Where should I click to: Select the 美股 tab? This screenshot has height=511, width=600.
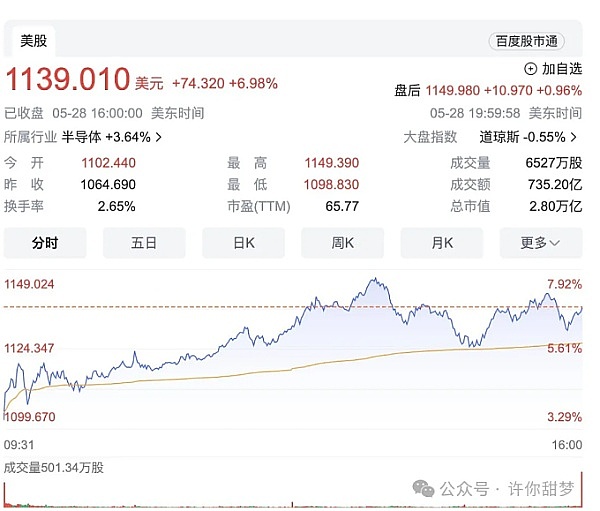[31, 41]
